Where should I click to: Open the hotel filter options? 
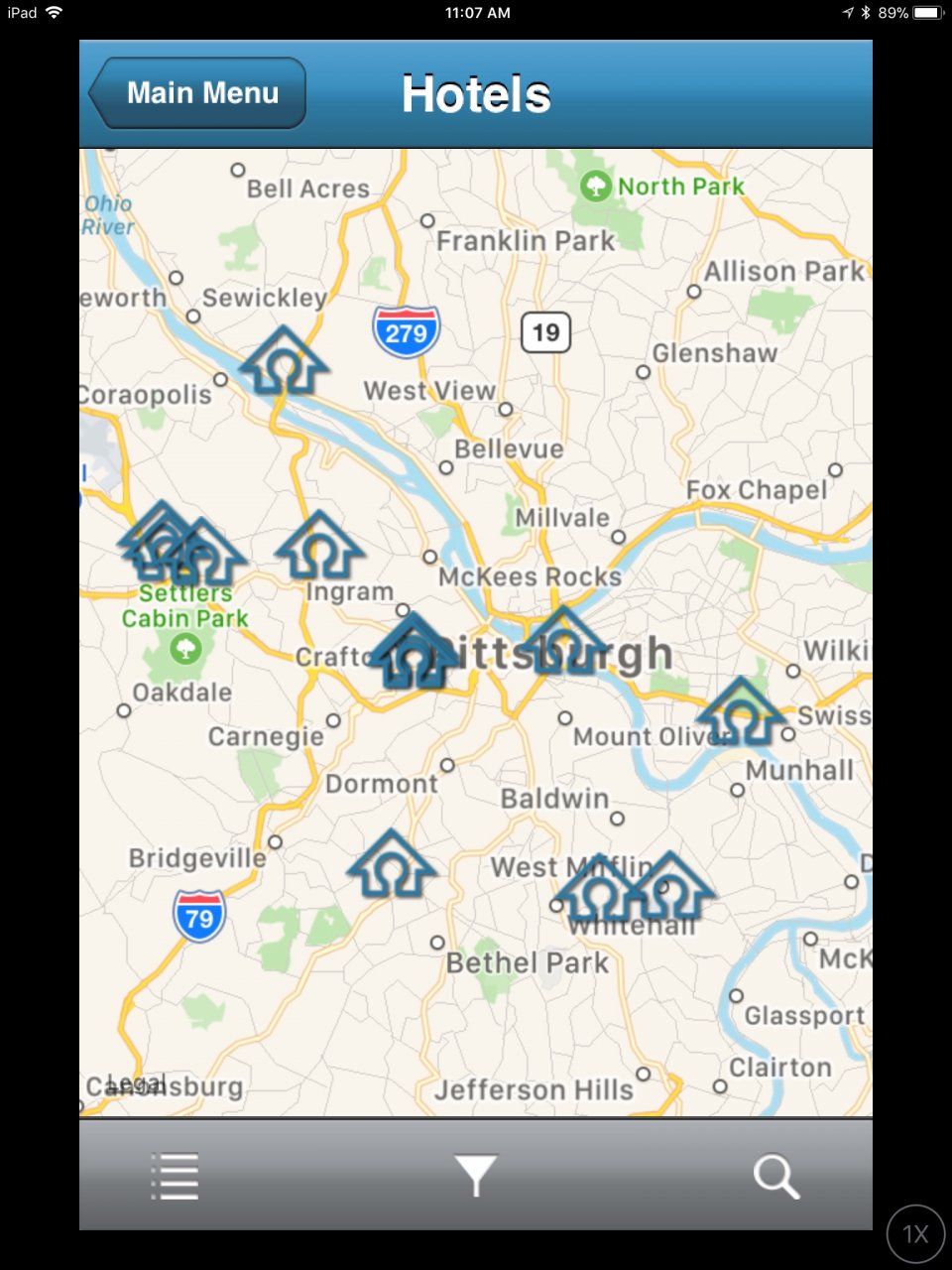click(476, 1176)
